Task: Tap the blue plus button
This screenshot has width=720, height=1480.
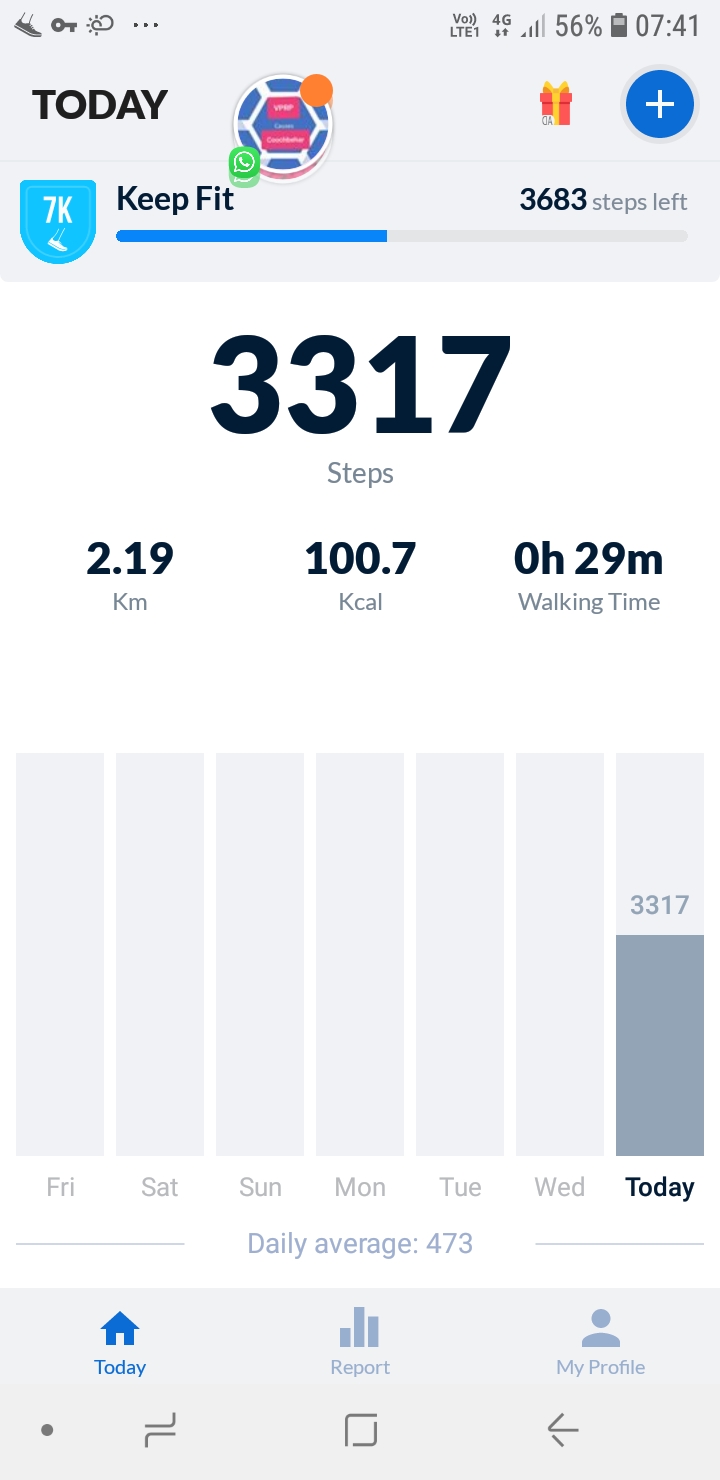Action: [659, 104]
